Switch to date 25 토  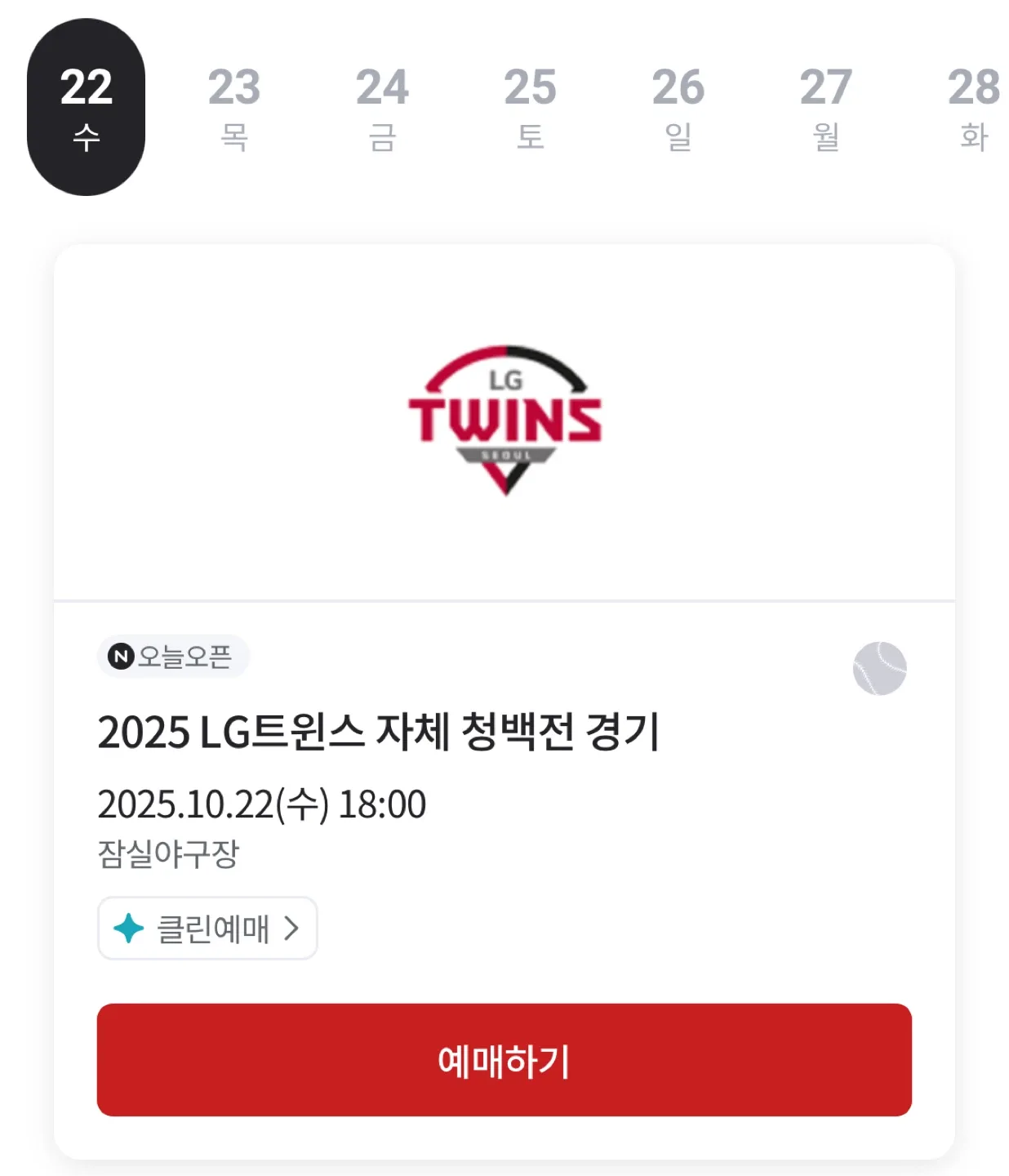tap(530, 107)
